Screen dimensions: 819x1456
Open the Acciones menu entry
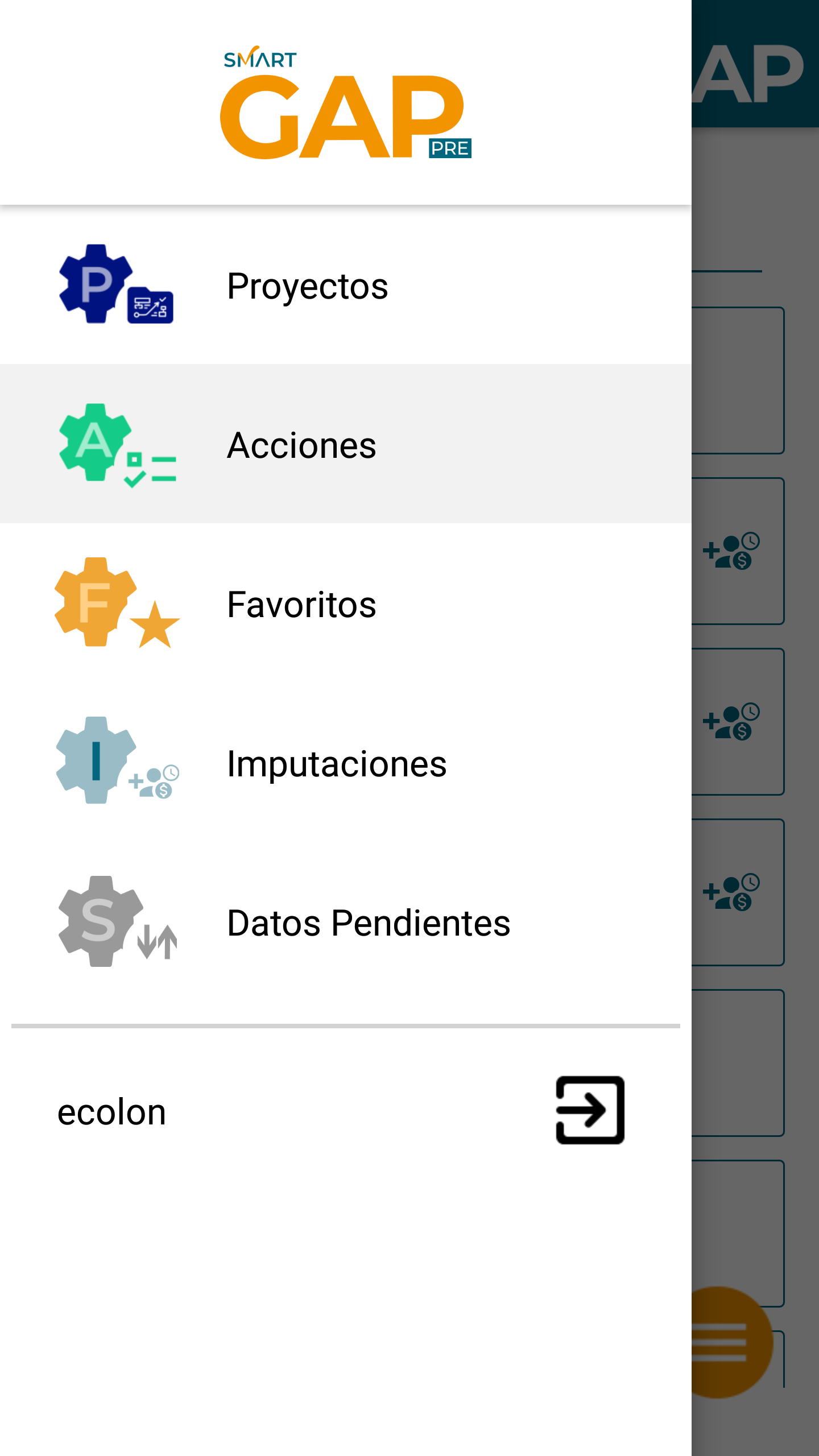click(301, 445)
